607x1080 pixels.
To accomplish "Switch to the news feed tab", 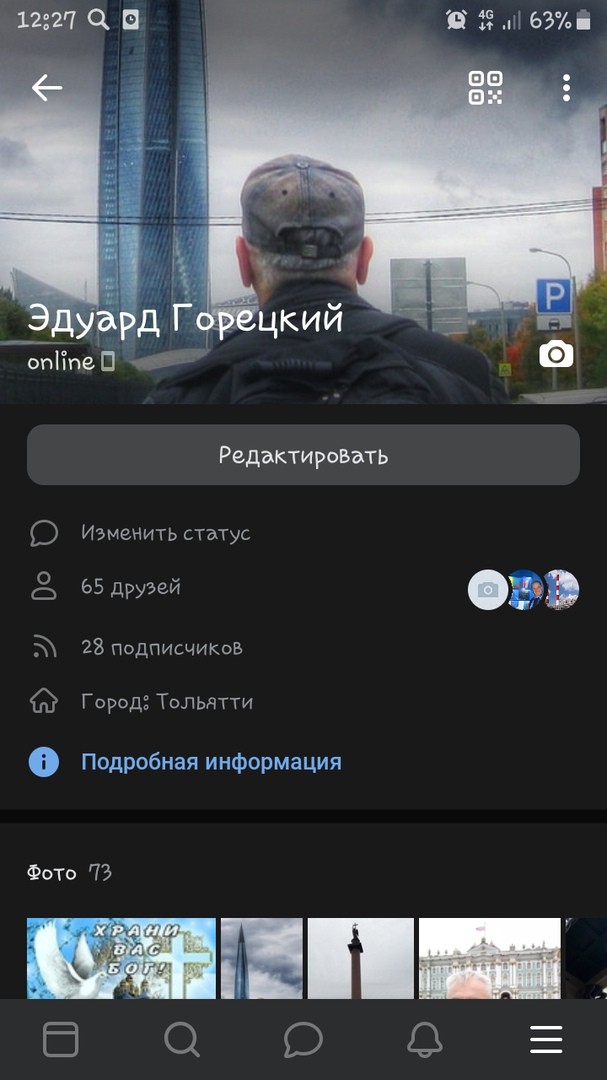I will click(61, 1040).
